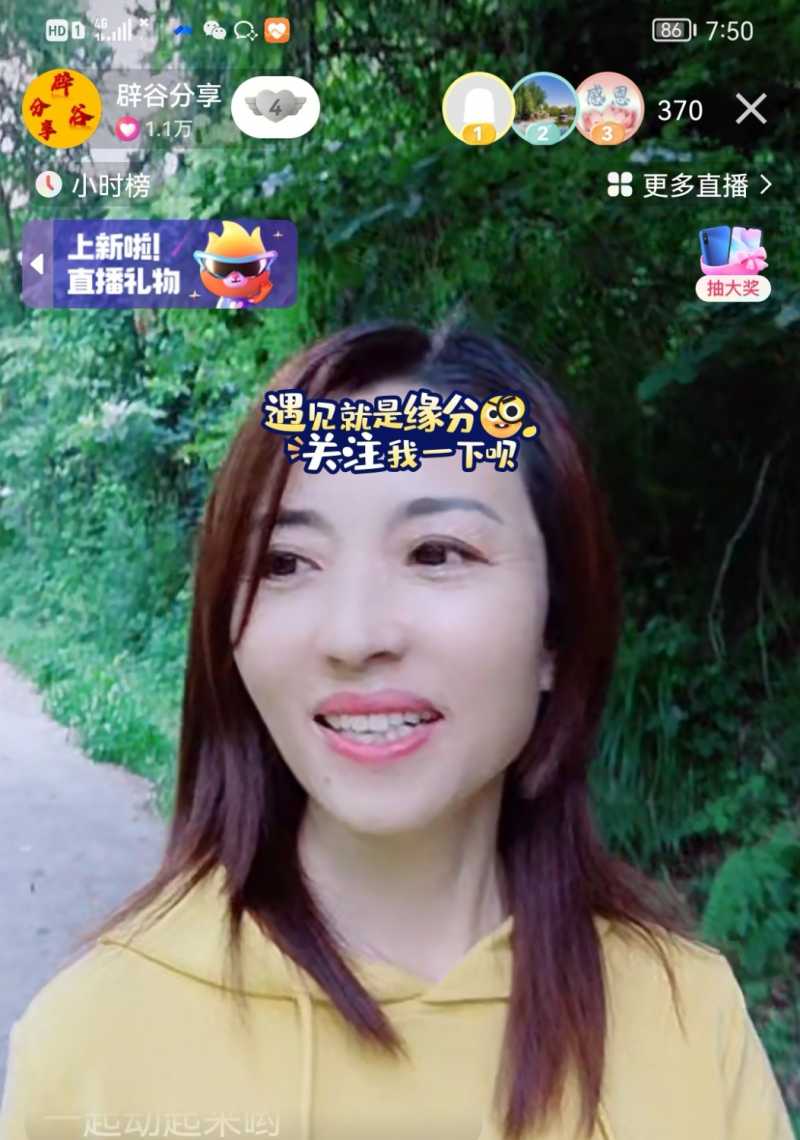This screenshot has width=800, height=1140.
Task: Collapse the gift banner with its left arrow
Action: pos(37,264)
